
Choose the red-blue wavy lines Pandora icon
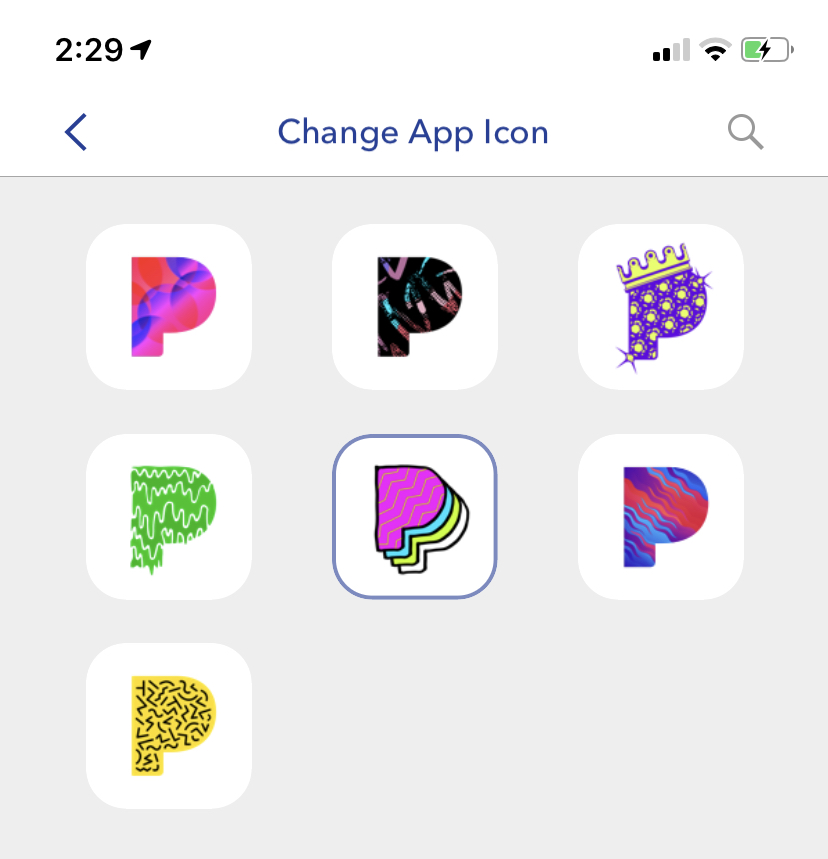coord(660,516)
